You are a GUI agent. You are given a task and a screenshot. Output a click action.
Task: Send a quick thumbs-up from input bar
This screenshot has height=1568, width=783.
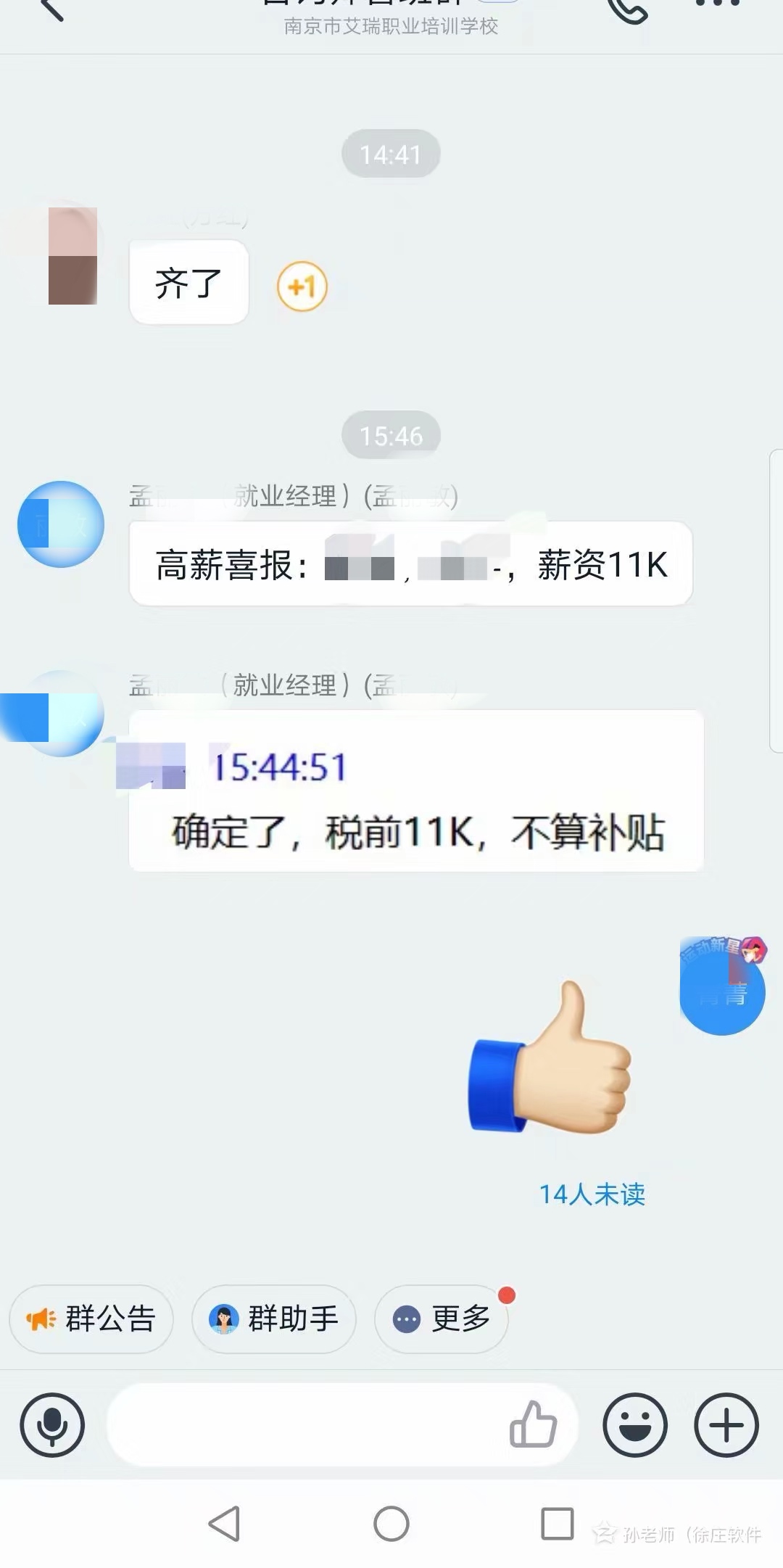[534, 1424]
